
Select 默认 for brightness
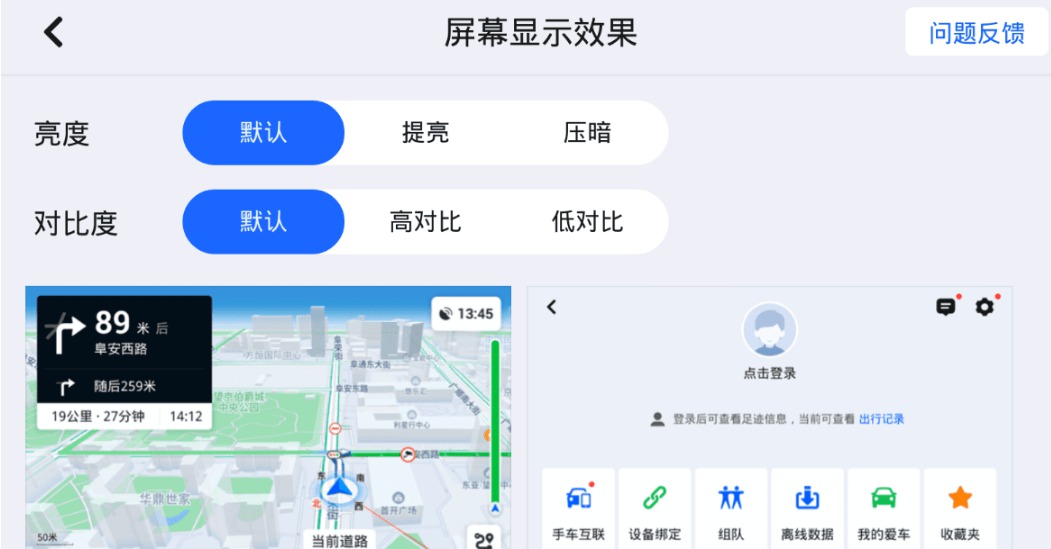click(x=263, y=132)
